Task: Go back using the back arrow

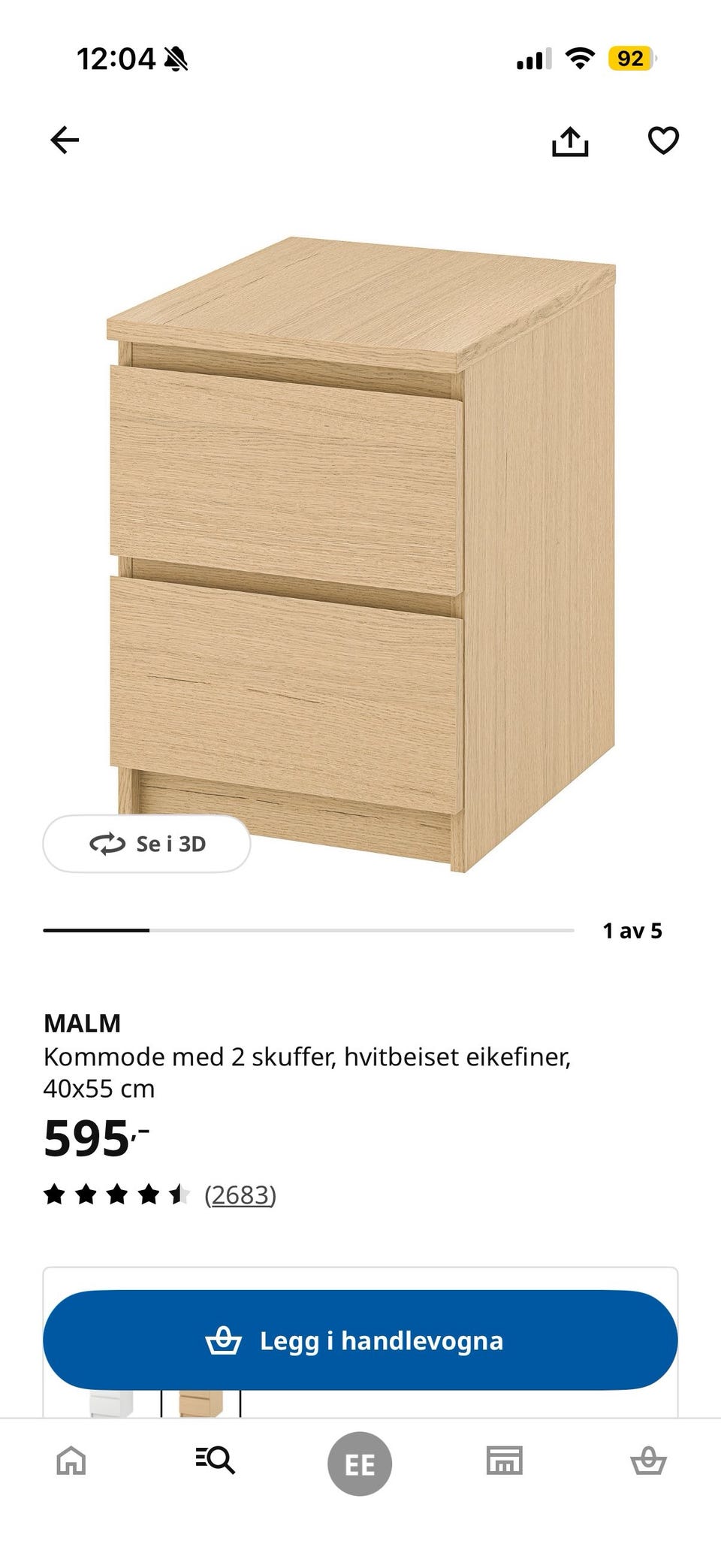Action: 65,140
